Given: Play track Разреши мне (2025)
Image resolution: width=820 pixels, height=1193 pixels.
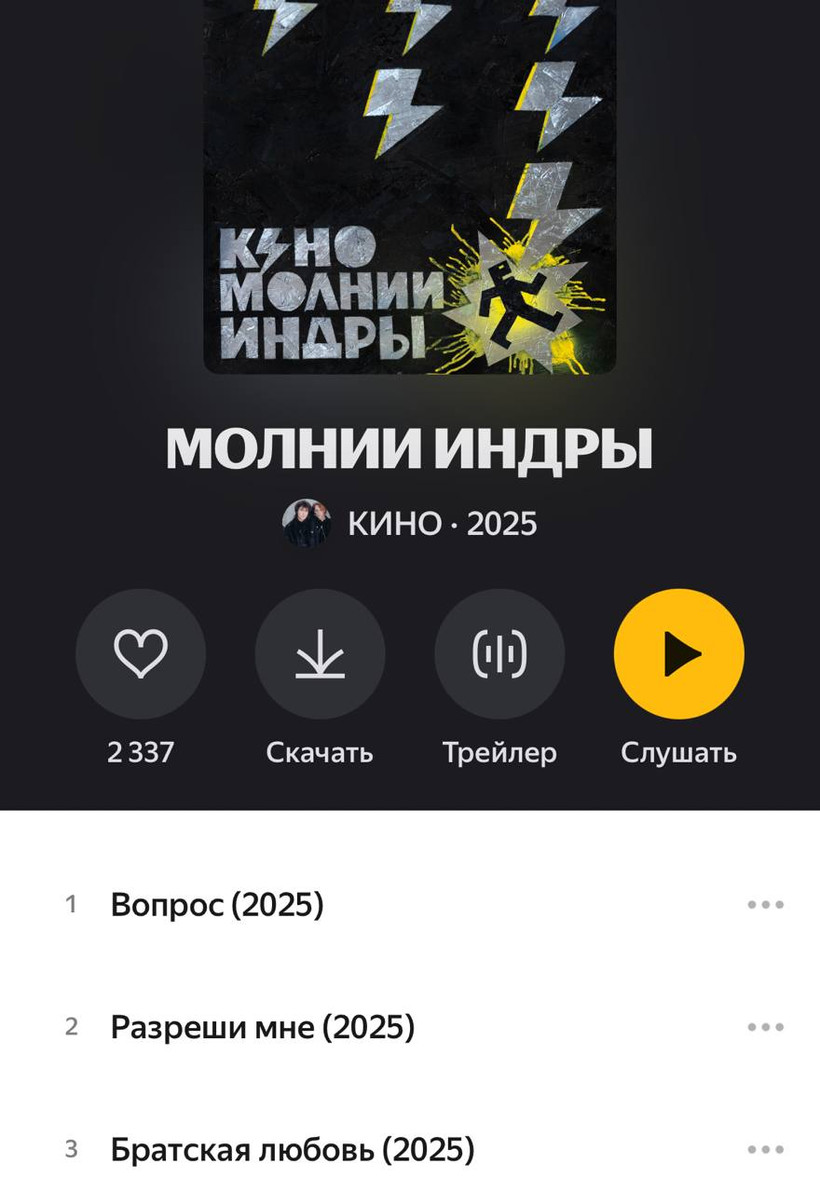Looking at the screenshot, I should (262, 1027).
